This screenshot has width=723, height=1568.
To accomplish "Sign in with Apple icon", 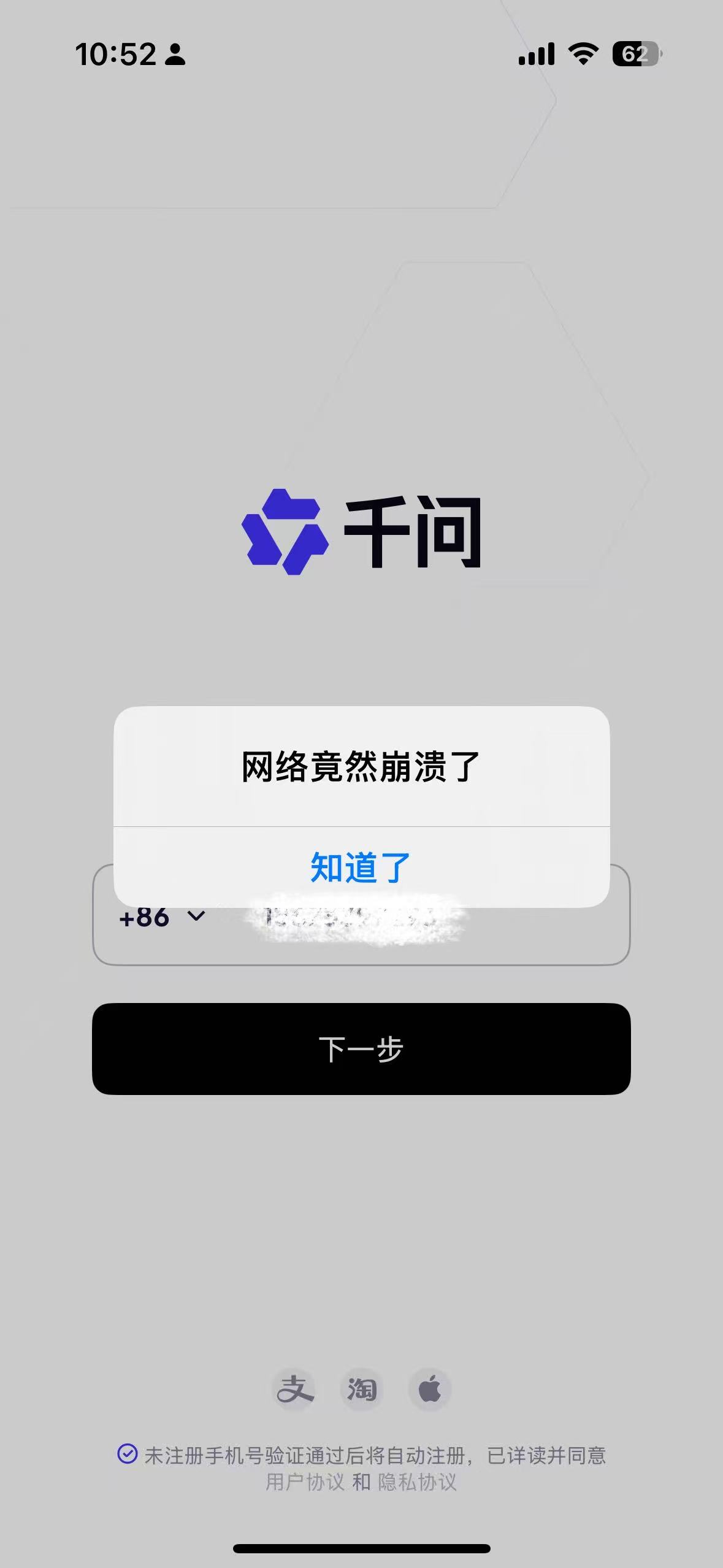I will point(429,1389).
